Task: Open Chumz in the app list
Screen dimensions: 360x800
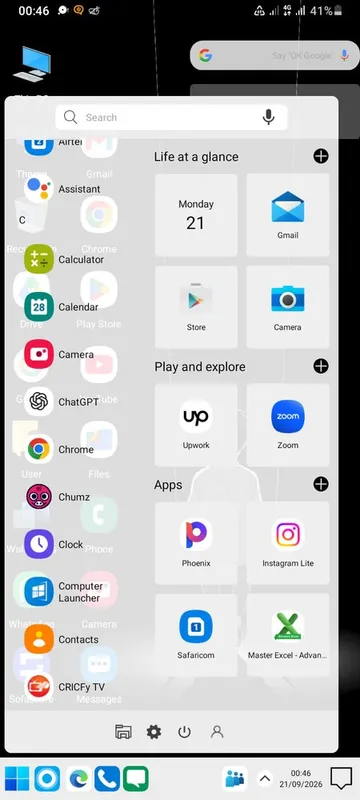Action: point(57,496)
